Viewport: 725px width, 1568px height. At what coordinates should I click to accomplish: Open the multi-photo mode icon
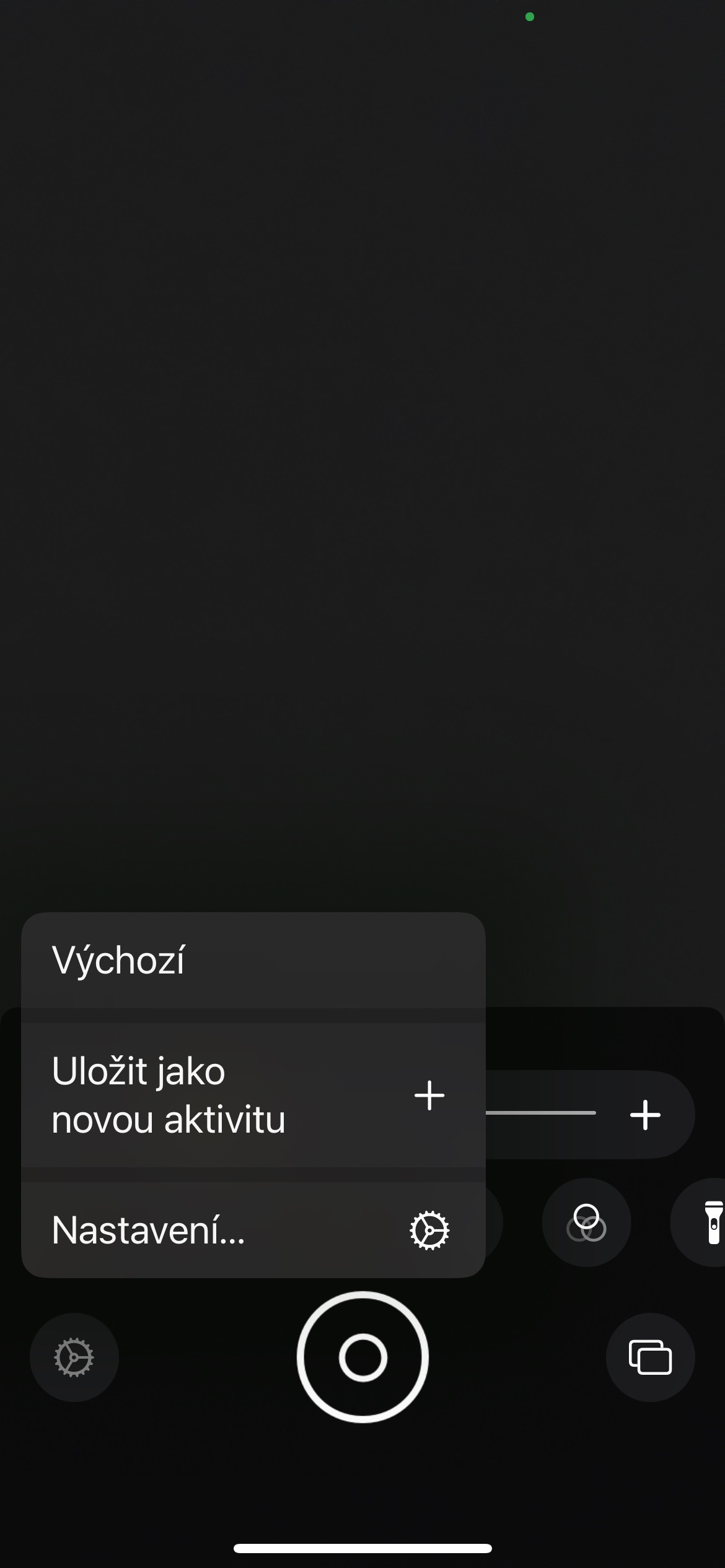pyautogui.click(x=650, y=1357)
